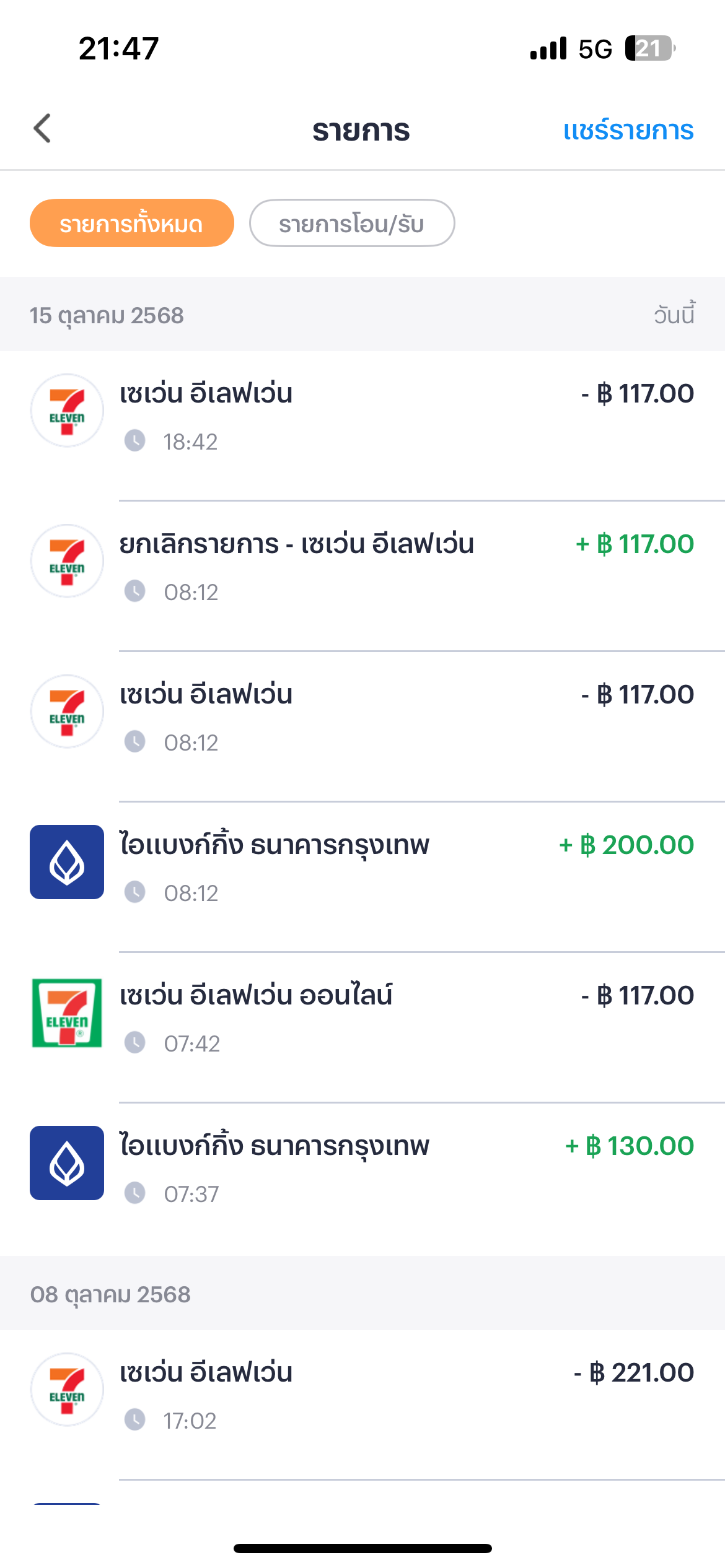Viewport: 725px width, 1568px height.
Task: Select the รายการทั้งหมด filter chip
Action: 131,224
